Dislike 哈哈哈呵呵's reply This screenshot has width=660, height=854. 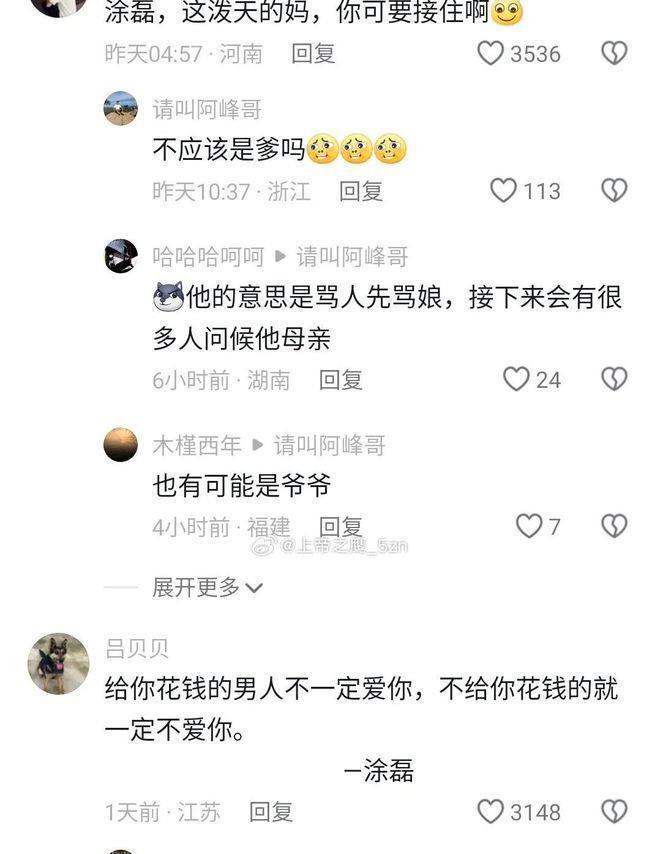pyautogui.click(x=614, y=379)
